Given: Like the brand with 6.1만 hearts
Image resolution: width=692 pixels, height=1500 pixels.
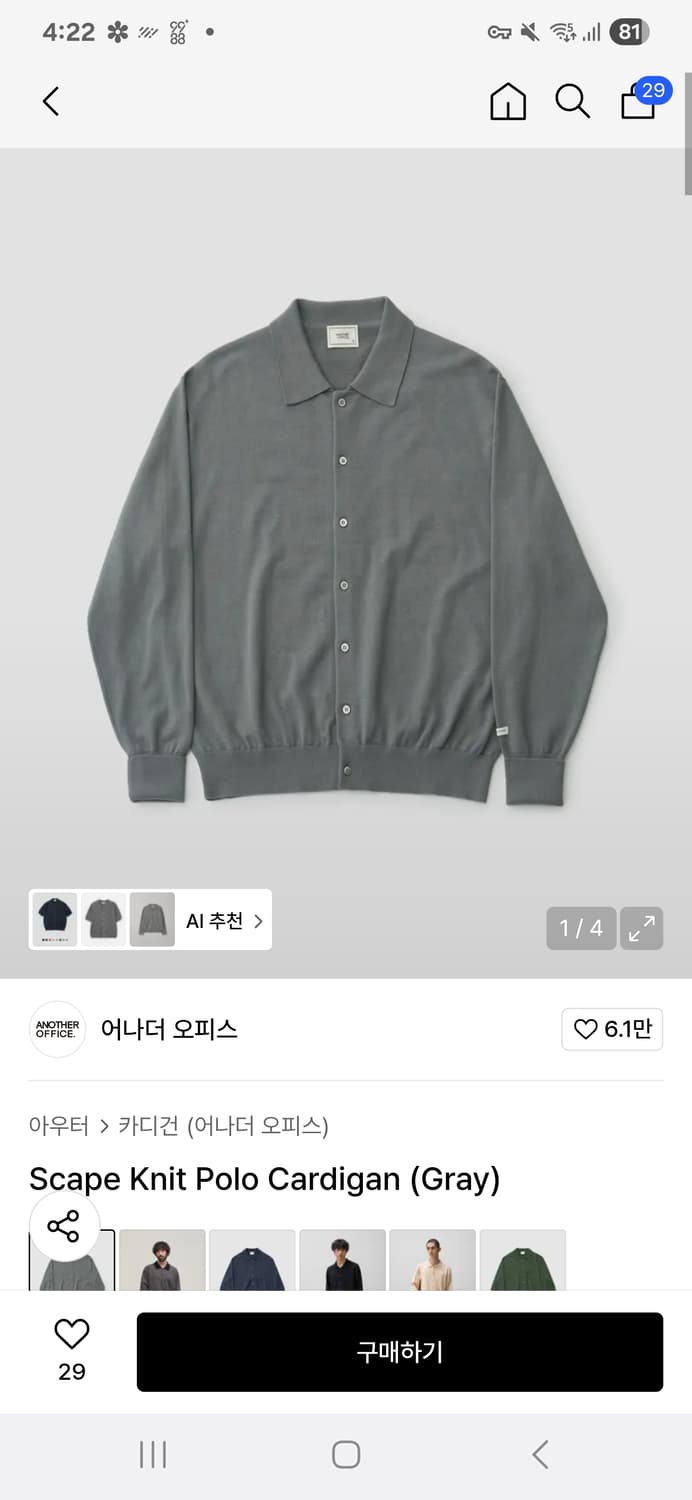Looking at the screenshot, I should [x=612, y=1029].
